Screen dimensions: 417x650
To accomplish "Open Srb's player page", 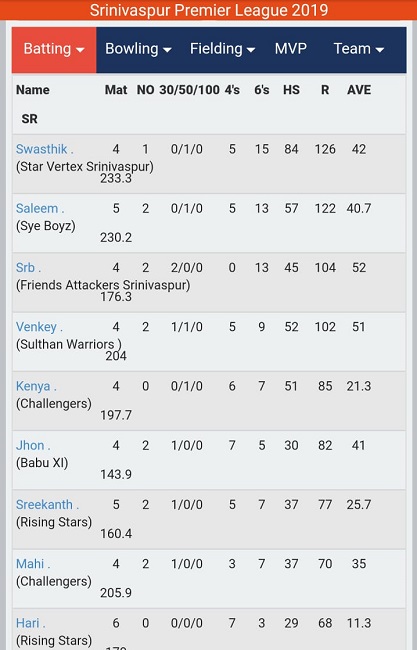I will 28,268.
